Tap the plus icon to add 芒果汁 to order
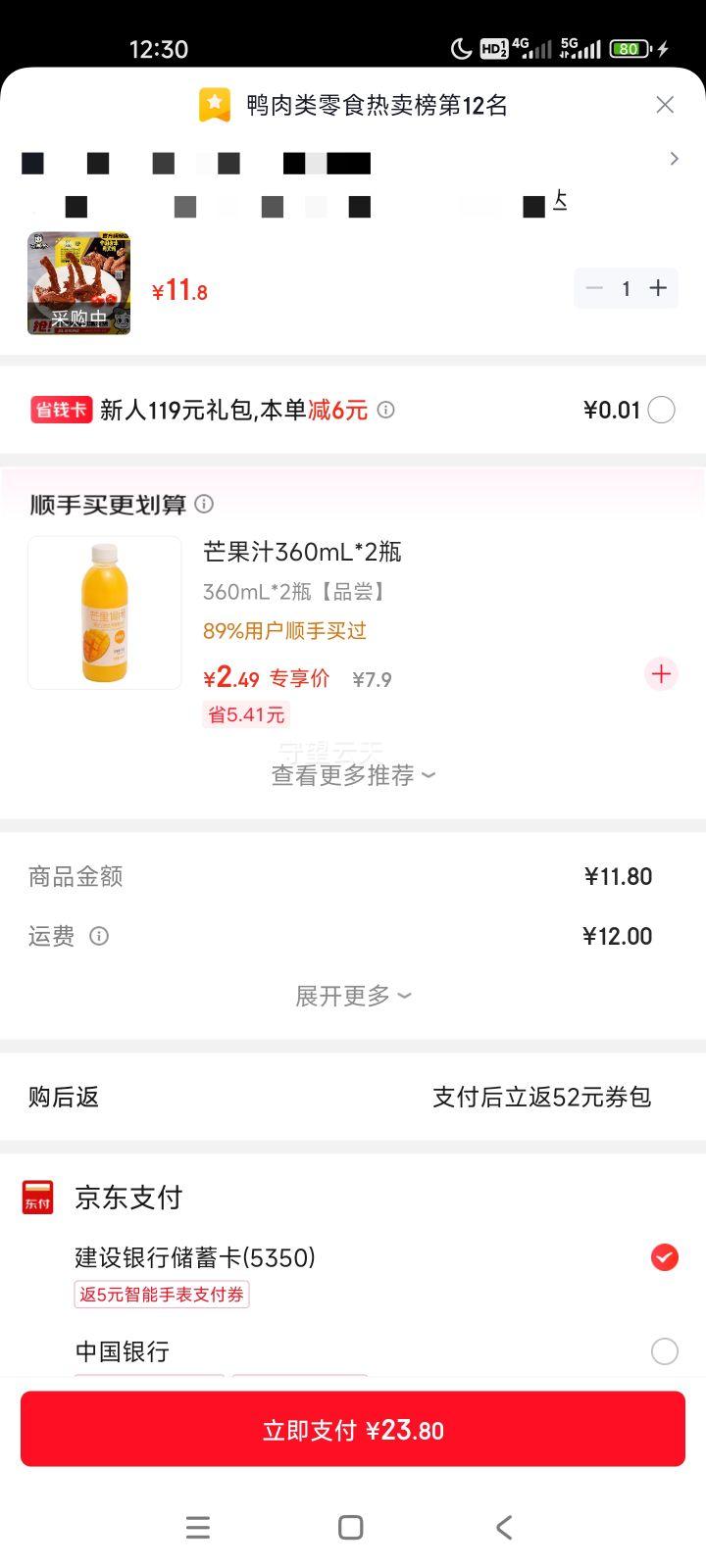This screenshot has width=706, height=1568. pyautogui.click(x=661, y=673)
